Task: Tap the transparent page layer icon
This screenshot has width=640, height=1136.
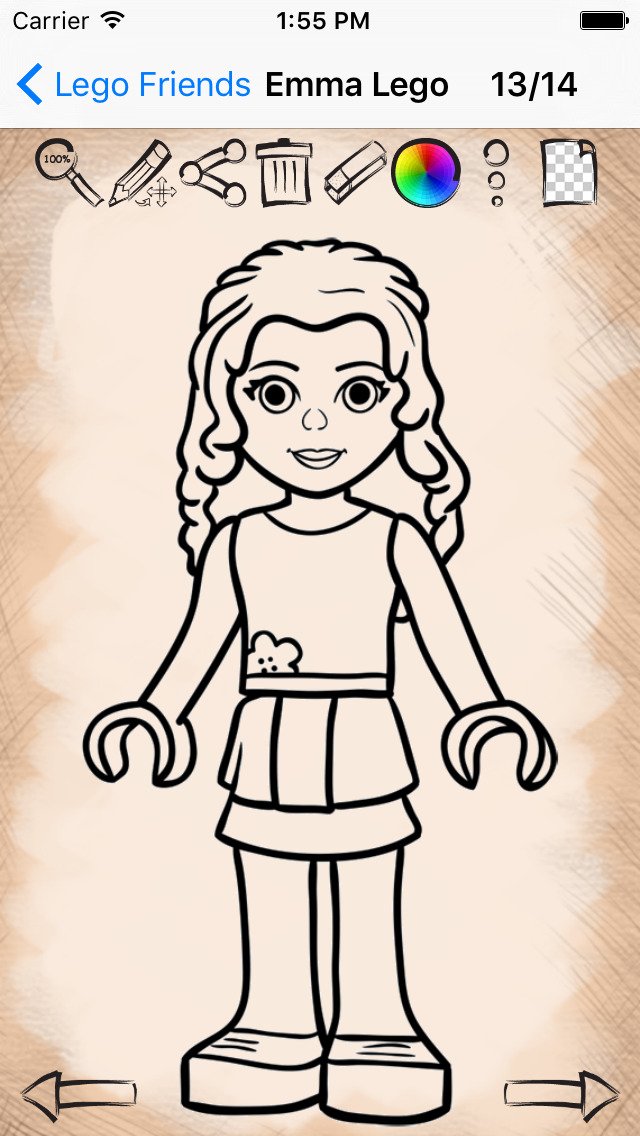Action: coord(569,172)
